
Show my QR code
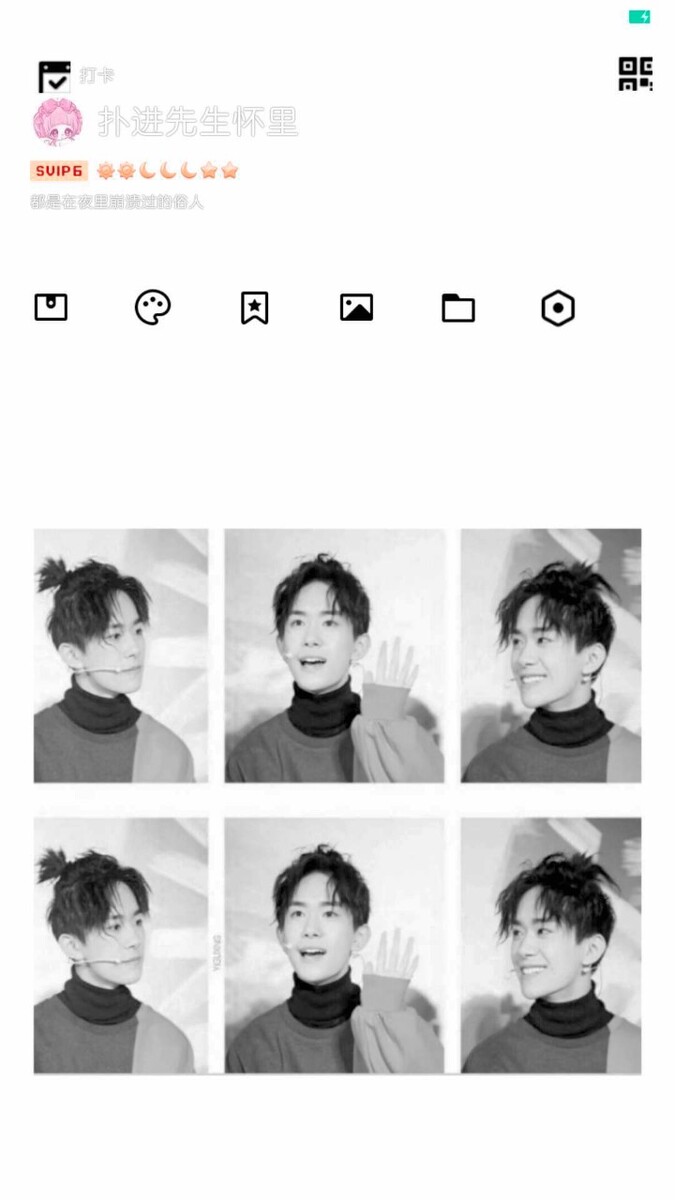tap(635, 74)
